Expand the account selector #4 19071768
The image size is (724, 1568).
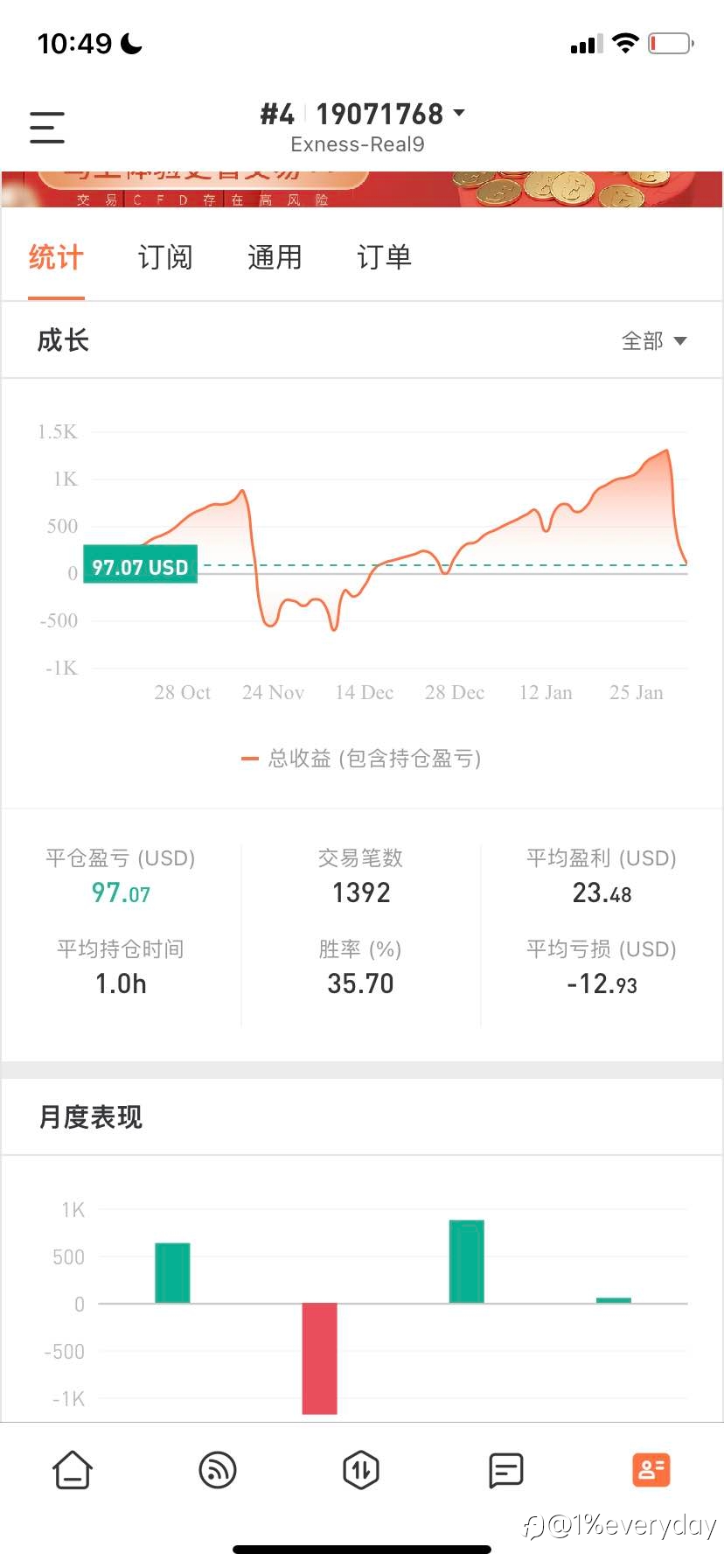362,114
